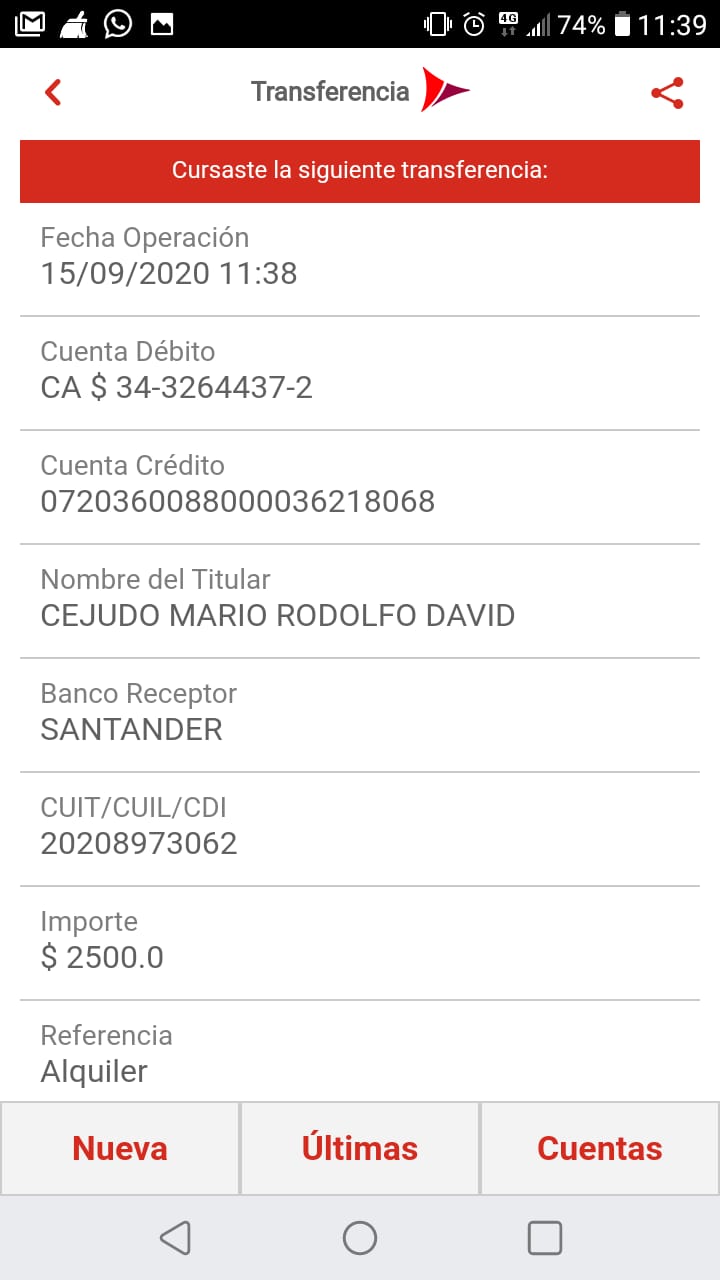Start a new transfer with Nueva

(120, 1148)
